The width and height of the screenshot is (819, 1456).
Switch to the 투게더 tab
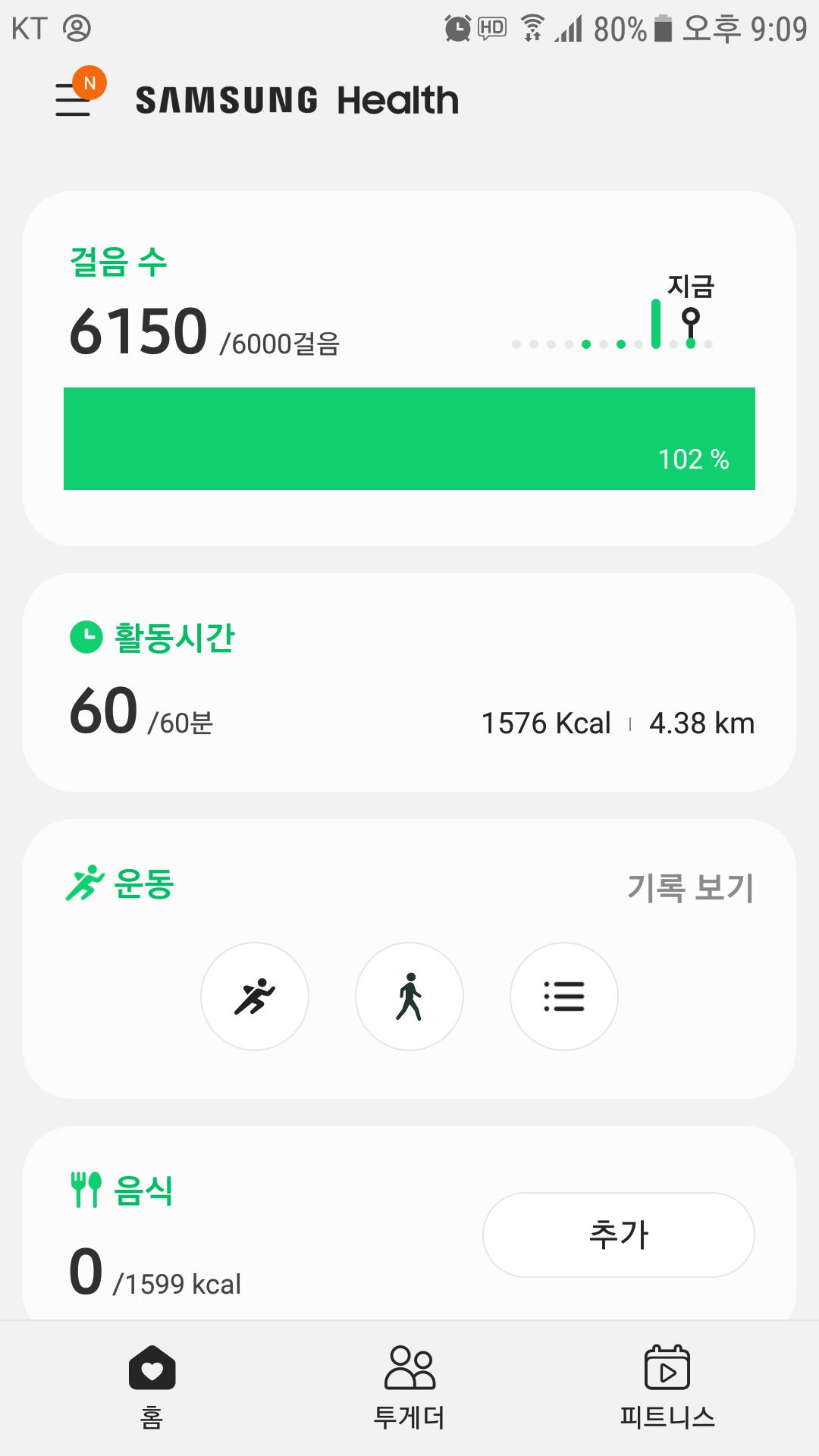tap(409, 1386)
